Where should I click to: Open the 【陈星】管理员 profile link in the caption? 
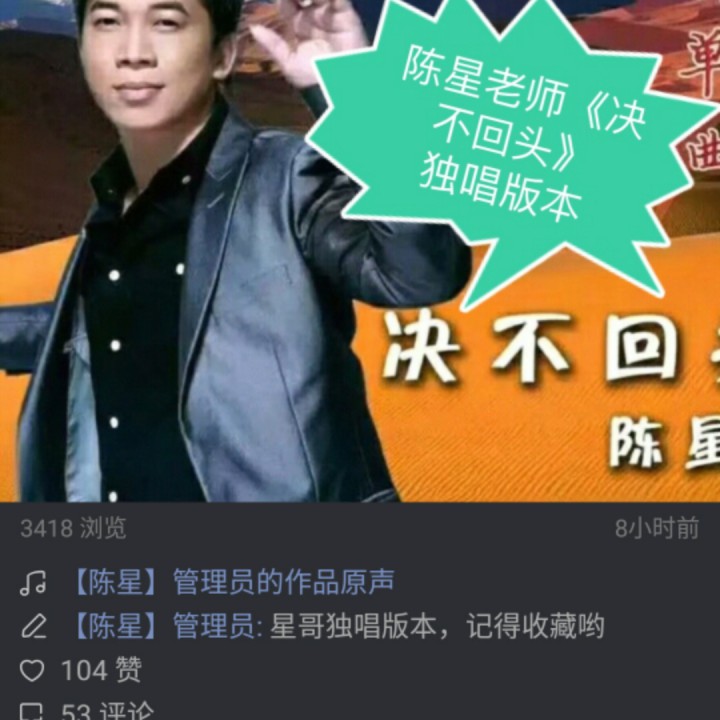163,627
